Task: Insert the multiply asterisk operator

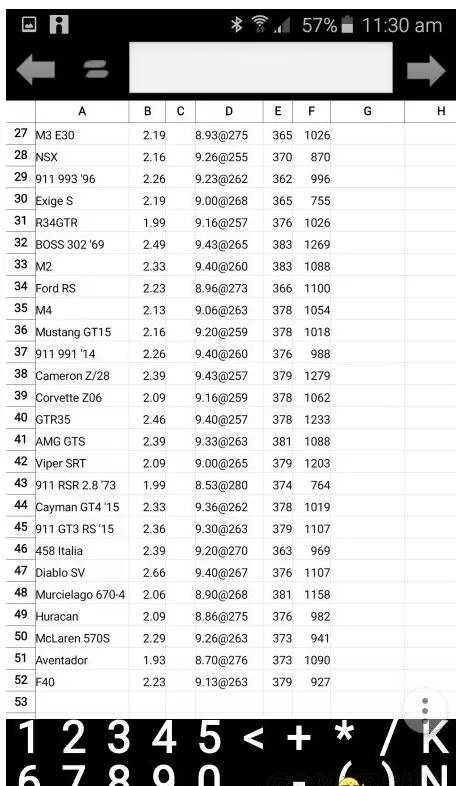Action: coord(344,733)
